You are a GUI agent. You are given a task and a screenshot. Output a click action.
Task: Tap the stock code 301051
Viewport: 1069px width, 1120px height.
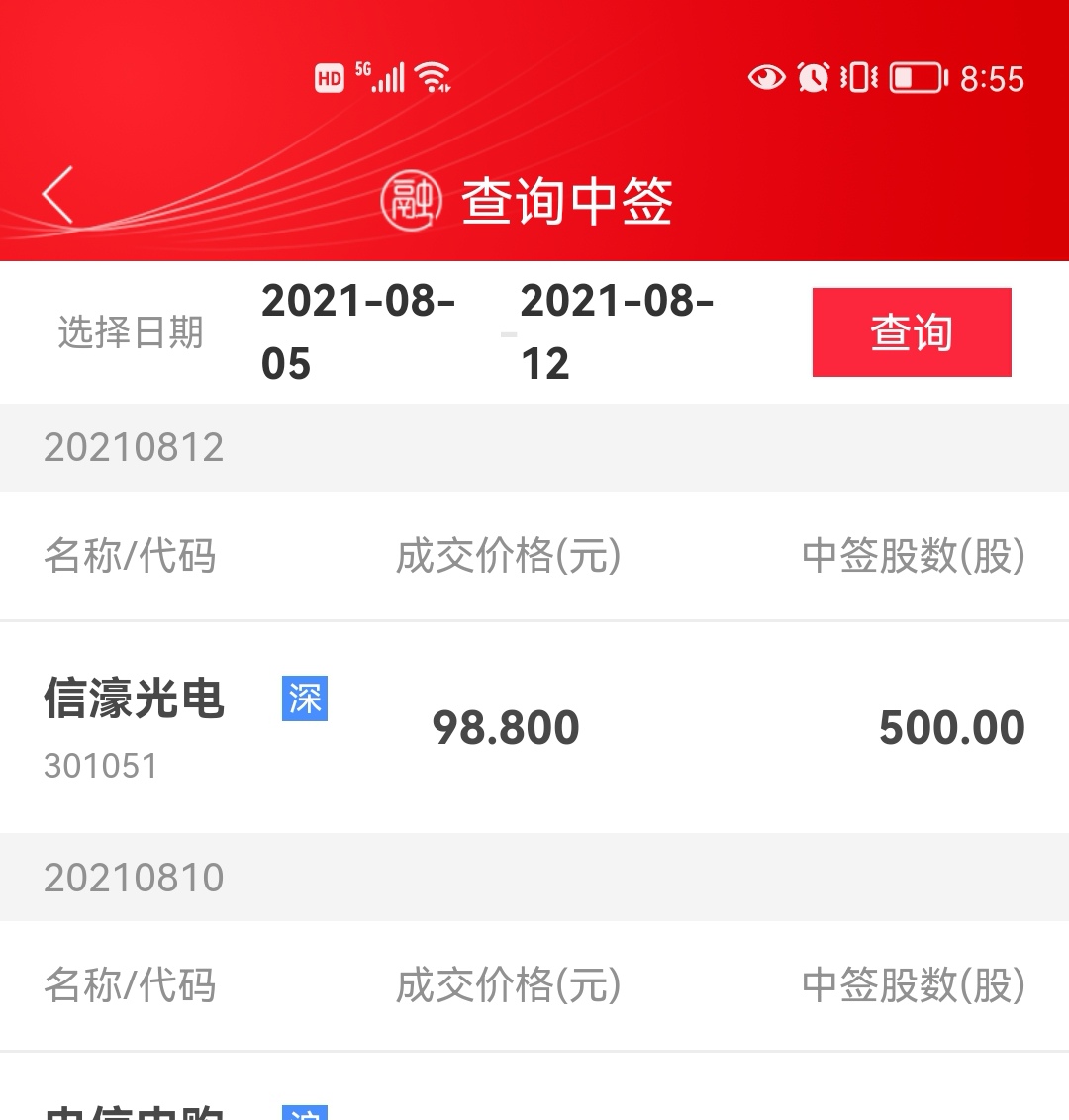102,765
